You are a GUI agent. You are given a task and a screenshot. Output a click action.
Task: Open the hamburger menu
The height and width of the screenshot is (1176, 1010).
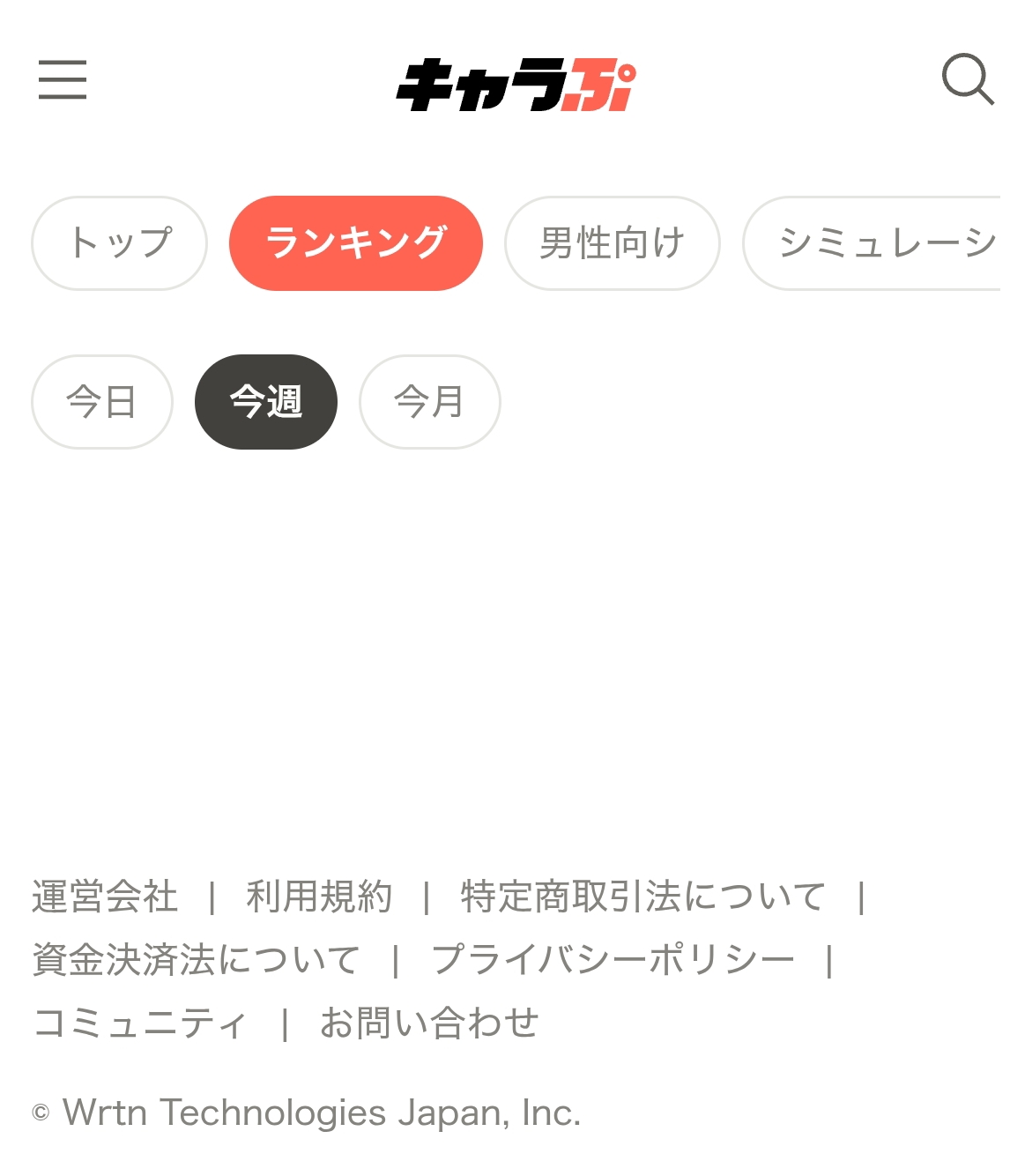63,79
